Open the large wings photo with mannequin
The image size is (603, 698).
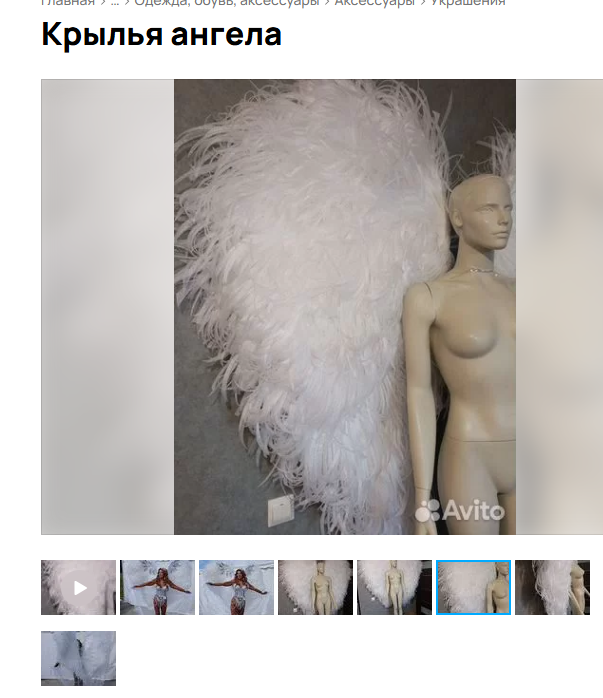345,307
